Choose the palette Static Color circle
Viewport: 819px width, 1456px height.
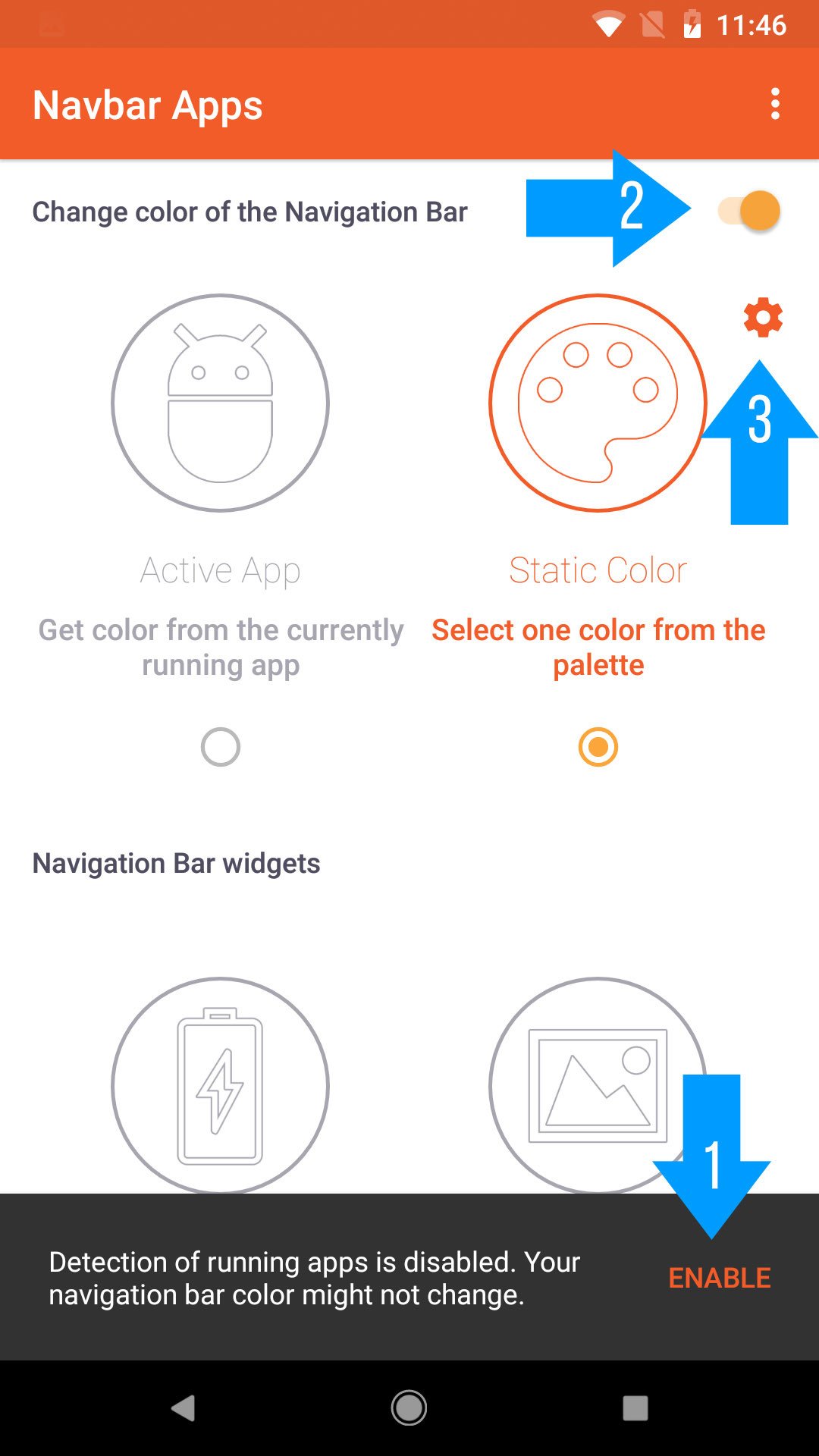[598, 403]
